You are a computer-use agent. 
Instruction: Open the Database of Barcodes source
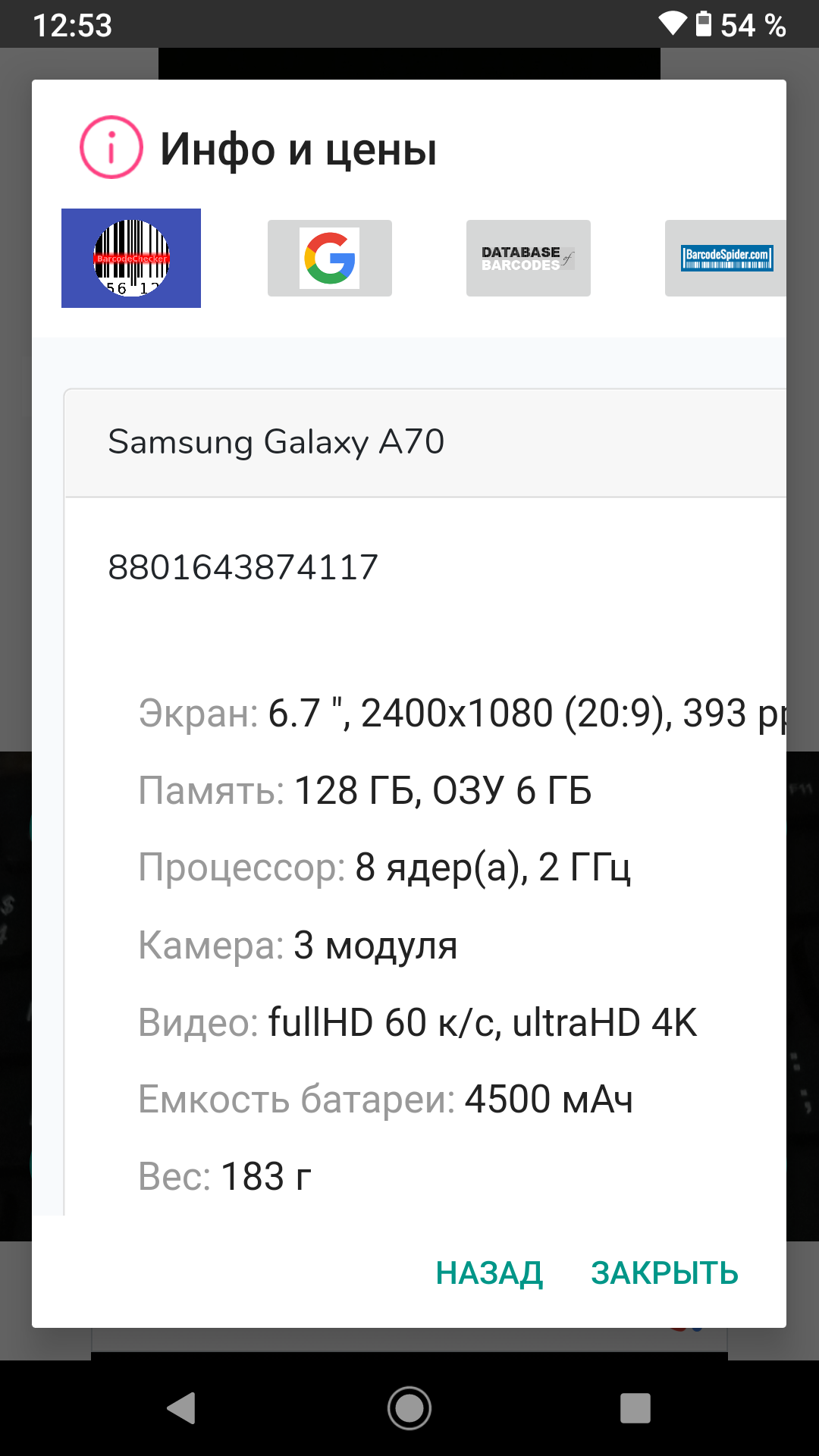coord(529,258)
